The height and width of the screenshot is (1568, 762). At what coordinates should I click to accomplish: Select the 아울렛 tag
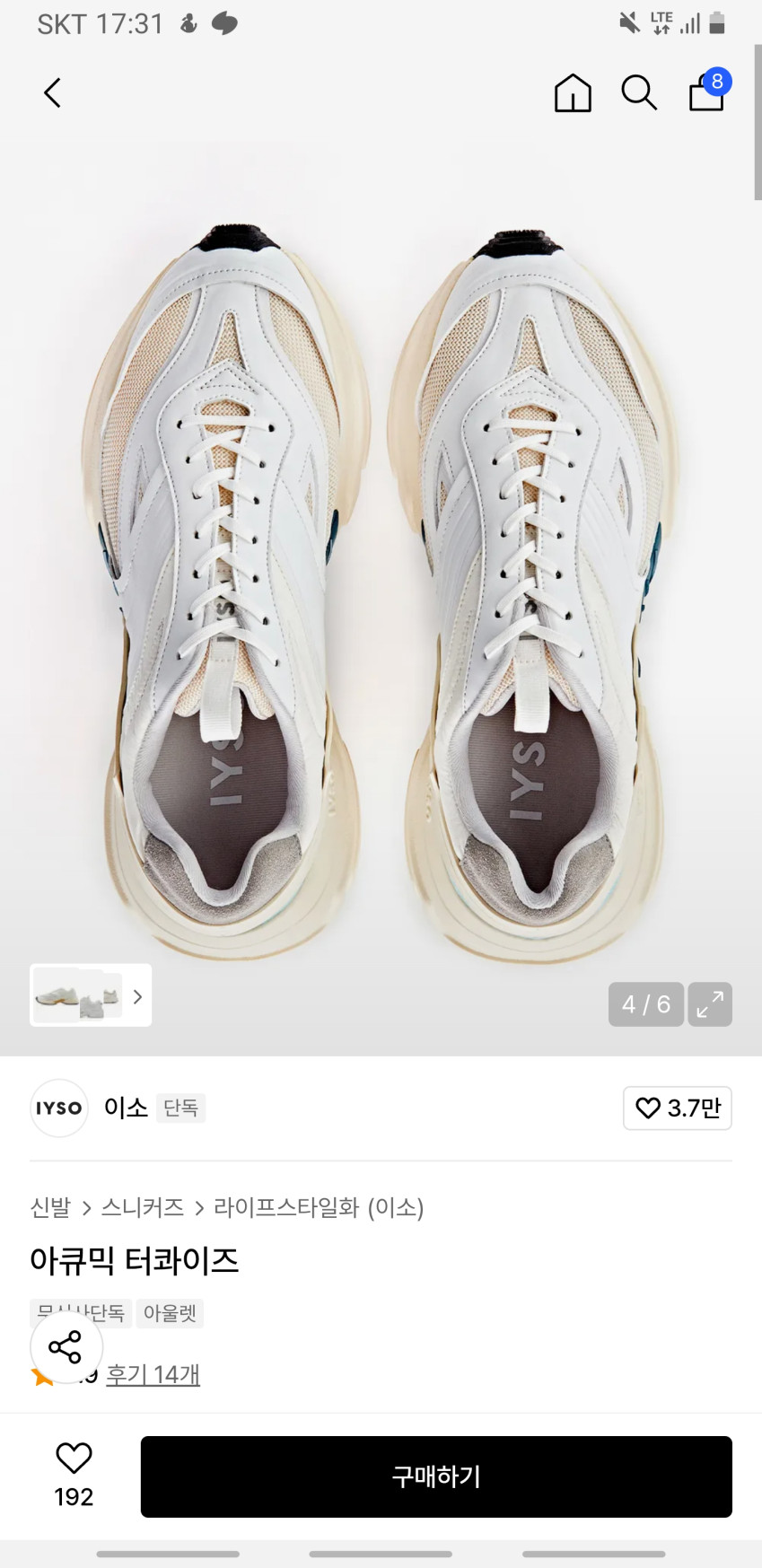(x=170, y=1313)
